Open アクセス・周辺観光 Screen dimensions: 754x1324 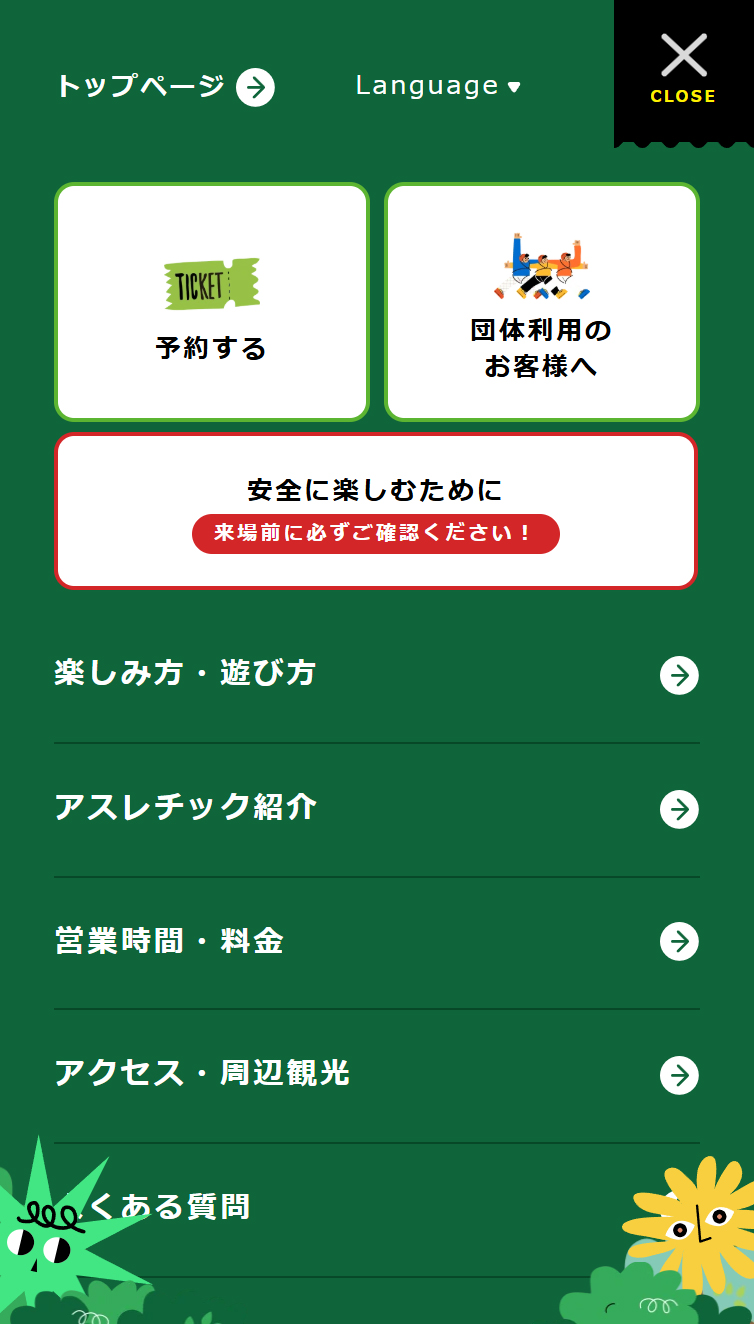pos(376,1075)
